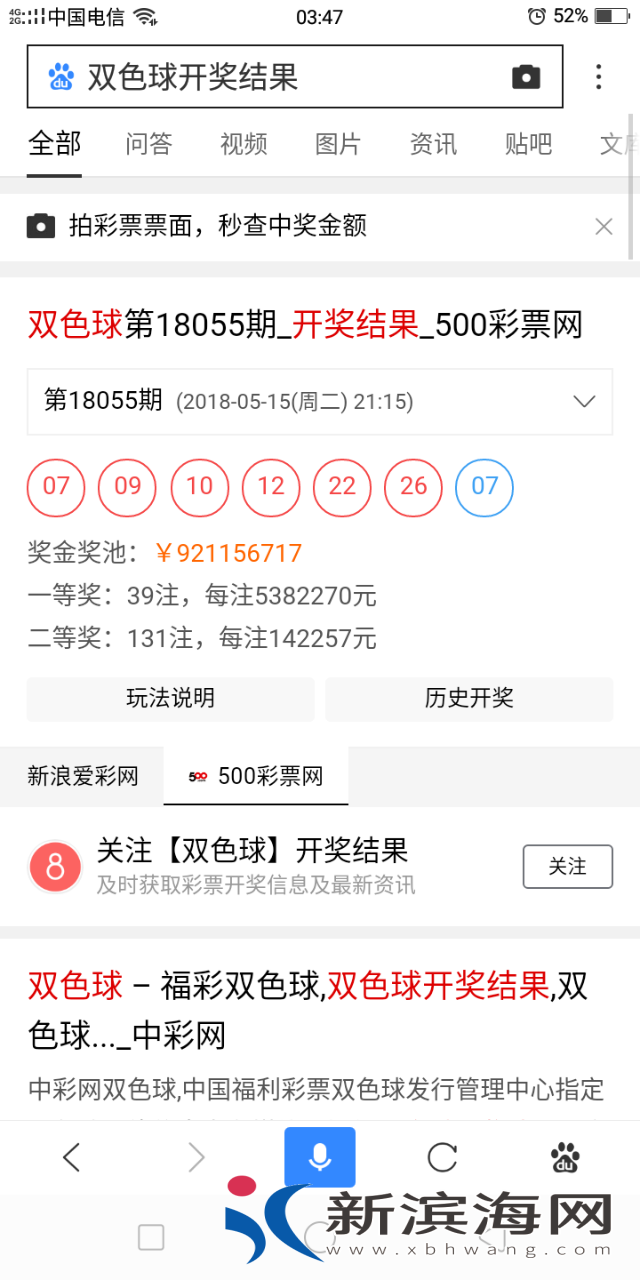640x1280 pixels.
Task: Switch to 新浪爱彩网 source tab
Action: [83, 776]
